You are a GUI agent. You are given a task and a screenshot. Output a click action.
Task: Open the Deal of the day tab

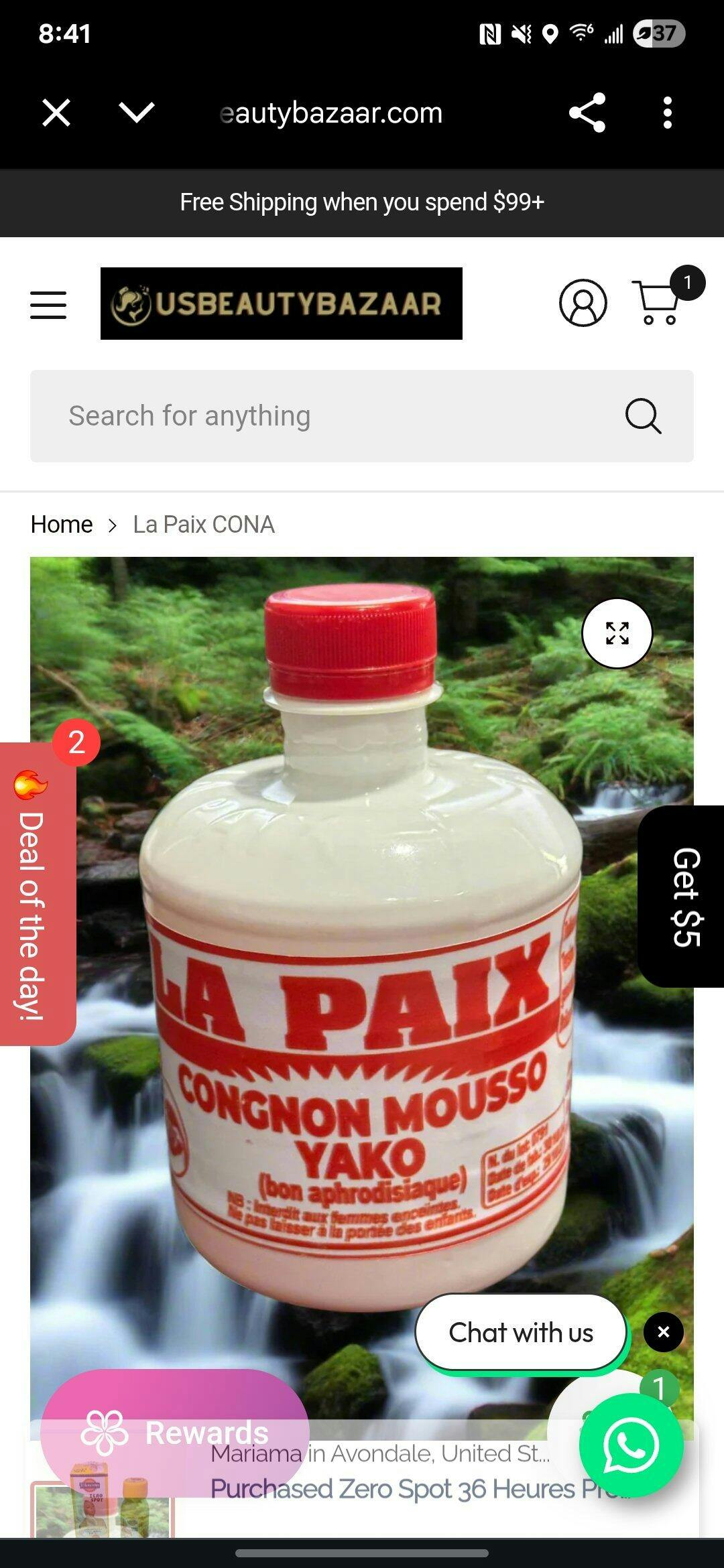pos(34,898)
